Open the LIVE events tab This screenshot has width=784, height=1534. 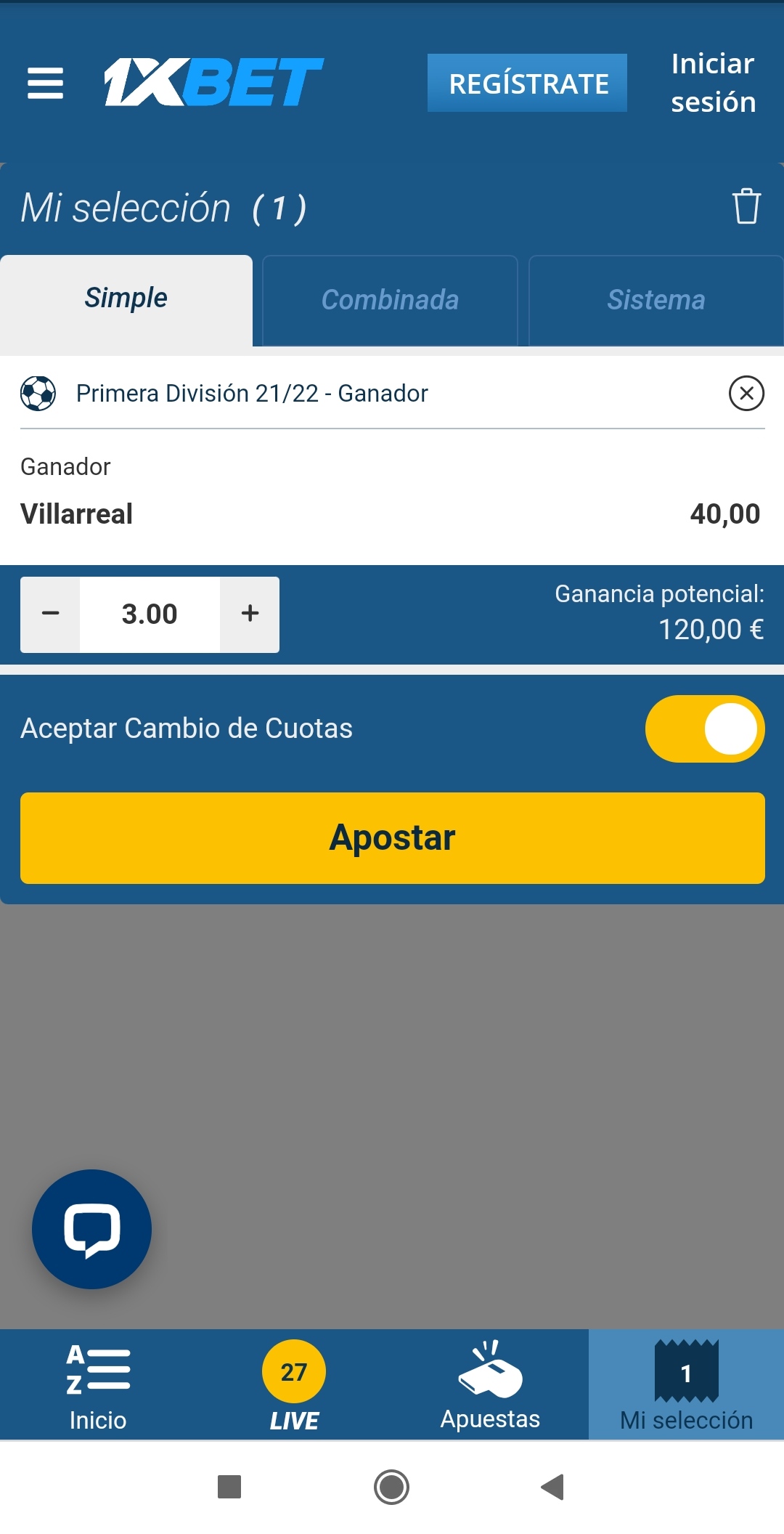(294, 1386)
